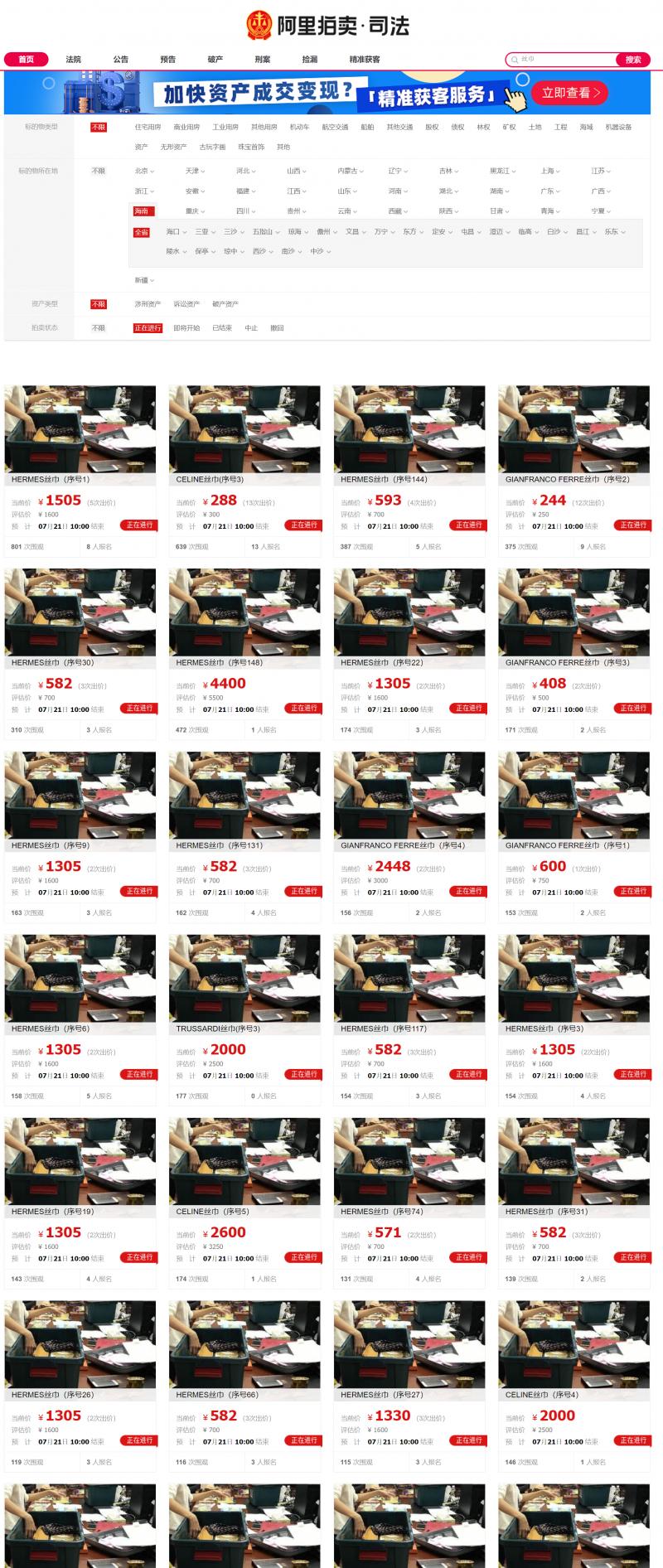
Task: Open HERMES丝巾 (序号1) auction card
Action: (x=80, y=435)
